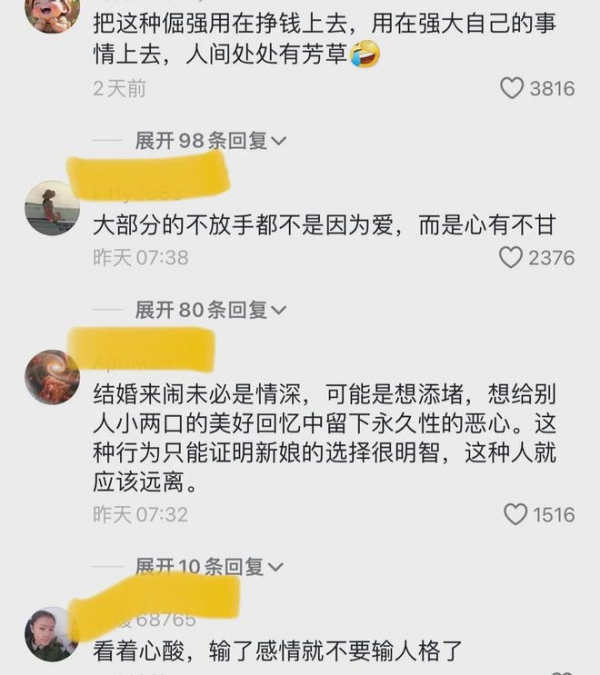Like the comment about 心有不甘

[x=511, y=258]
